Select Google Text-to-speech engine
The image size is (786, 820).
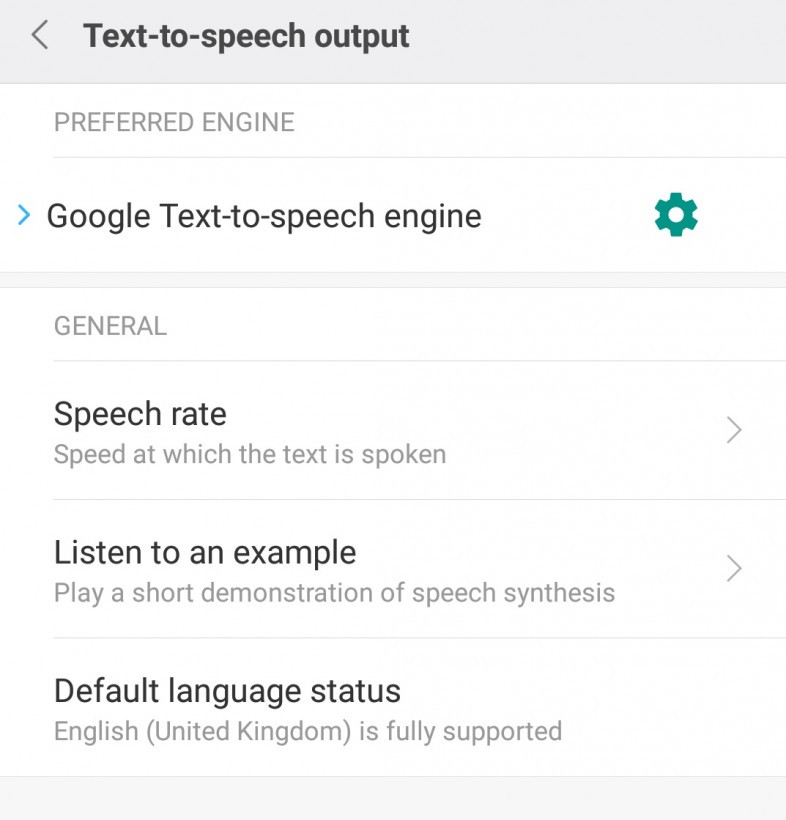click(x=264, y=216)
